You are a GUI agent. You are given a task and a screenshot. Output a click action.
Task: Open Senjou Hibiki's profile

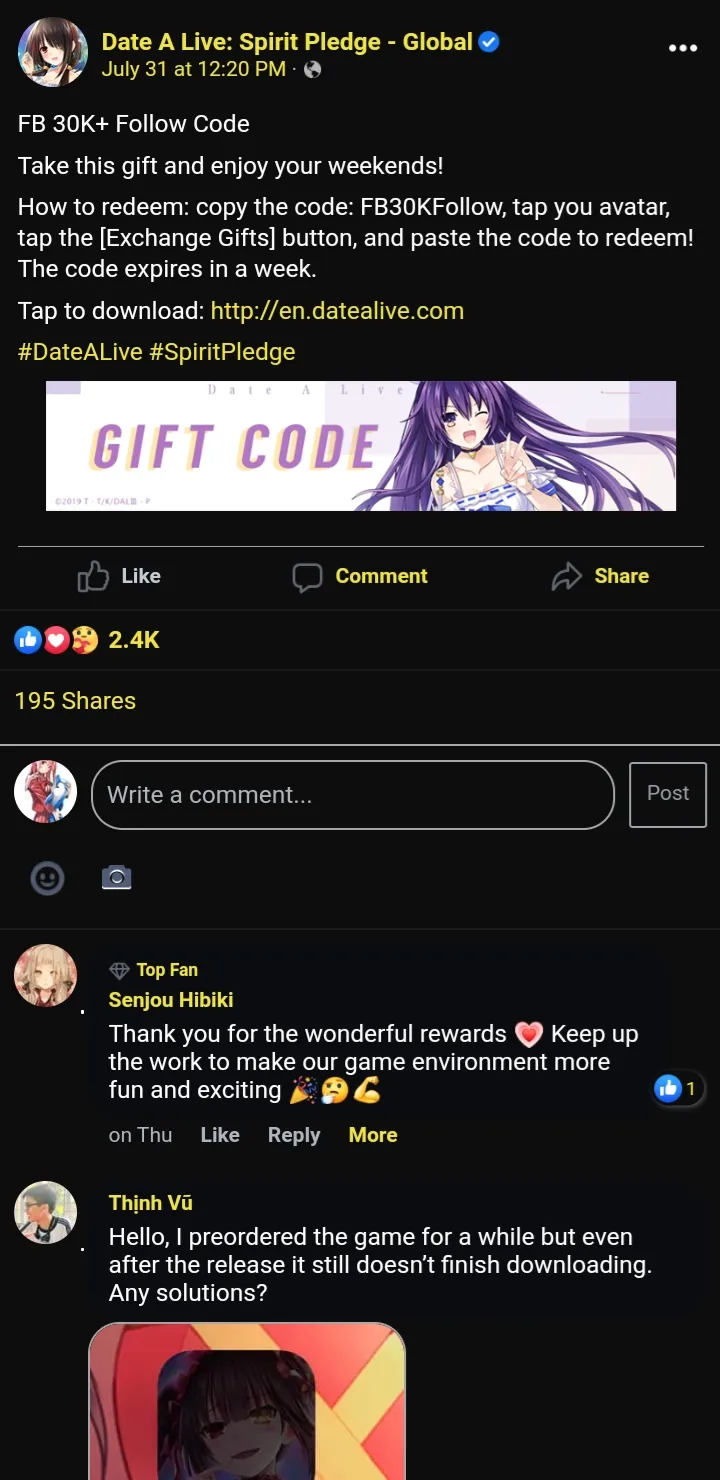tap(171, 1000)
